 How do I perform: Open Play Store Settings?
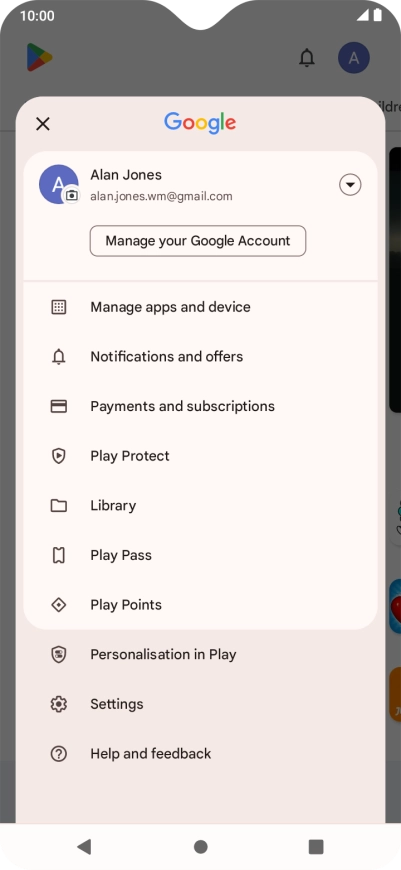200,704
